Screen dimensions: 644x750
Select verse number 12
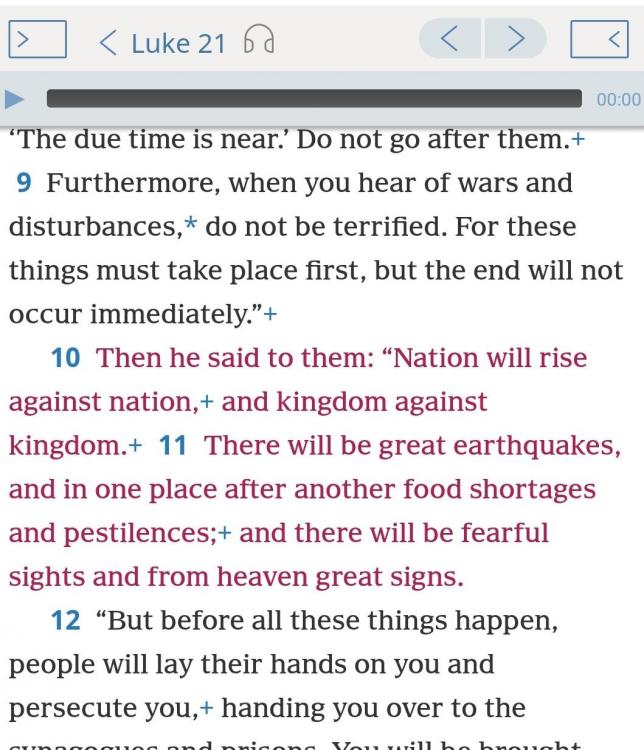(67, 620)
